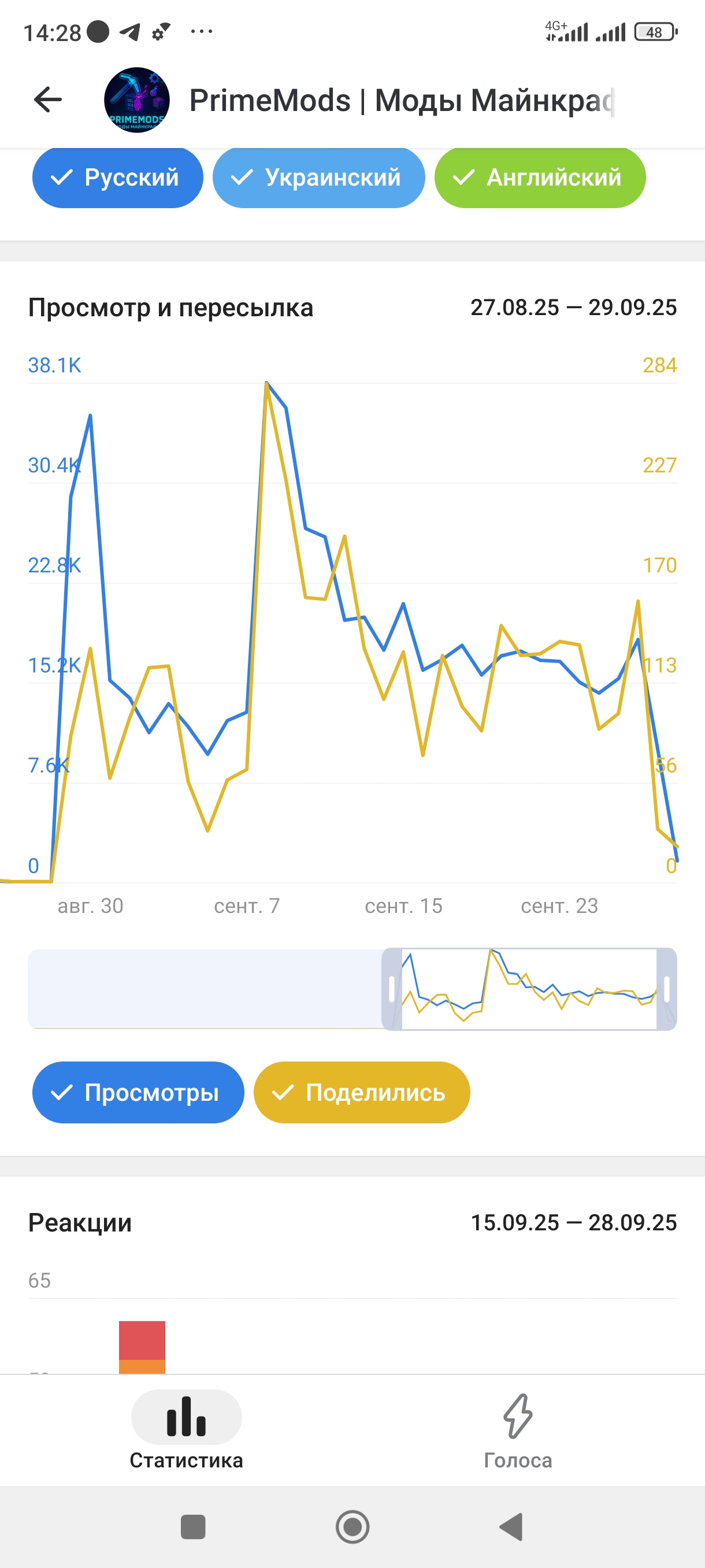
Task: Open recent apps with the square button
Action: tap(193, 1526)
